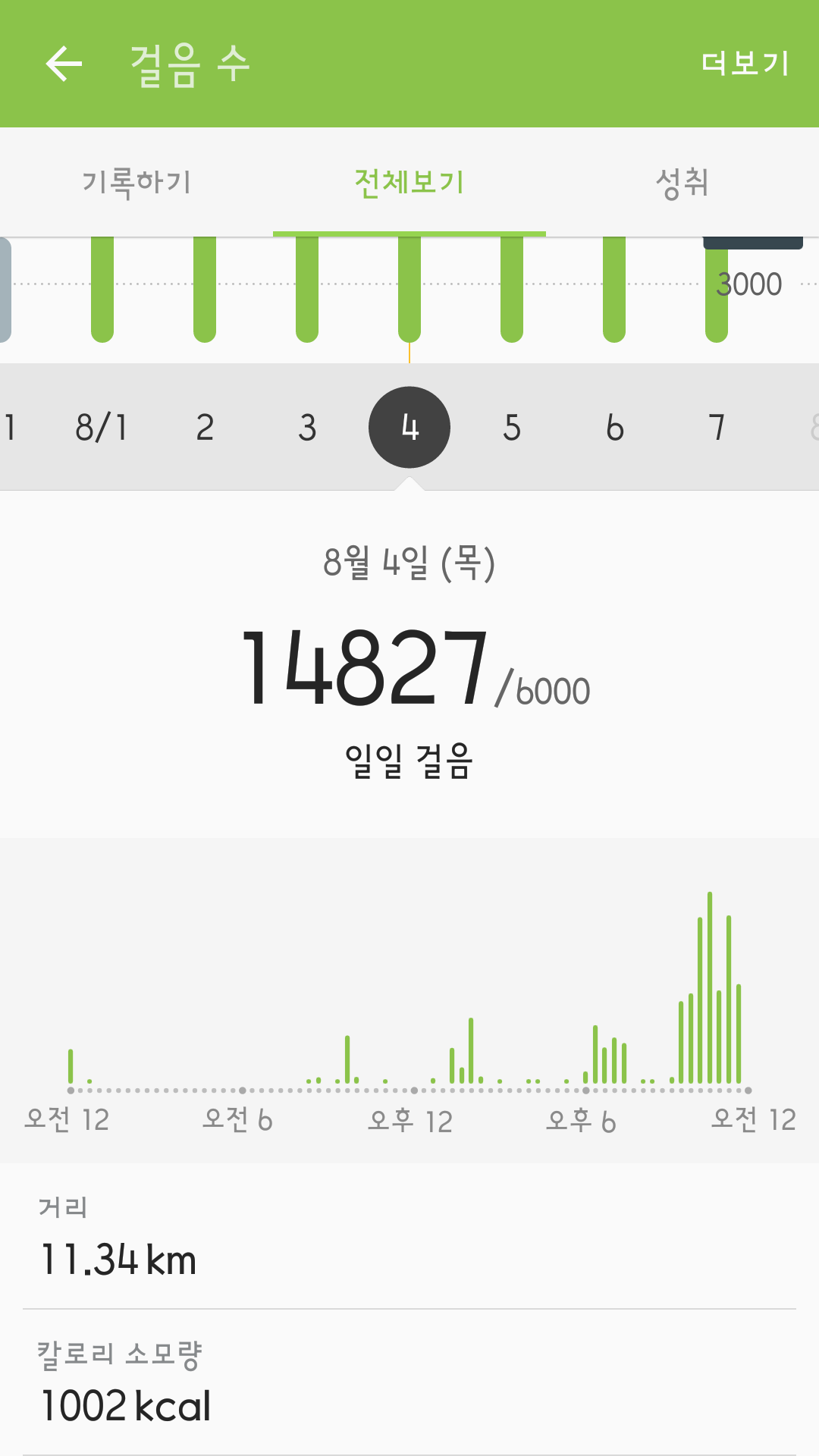The width and height of the screenshot is (819, 1456).
Task: Tap the green bar above date 5
Action: 512,288
